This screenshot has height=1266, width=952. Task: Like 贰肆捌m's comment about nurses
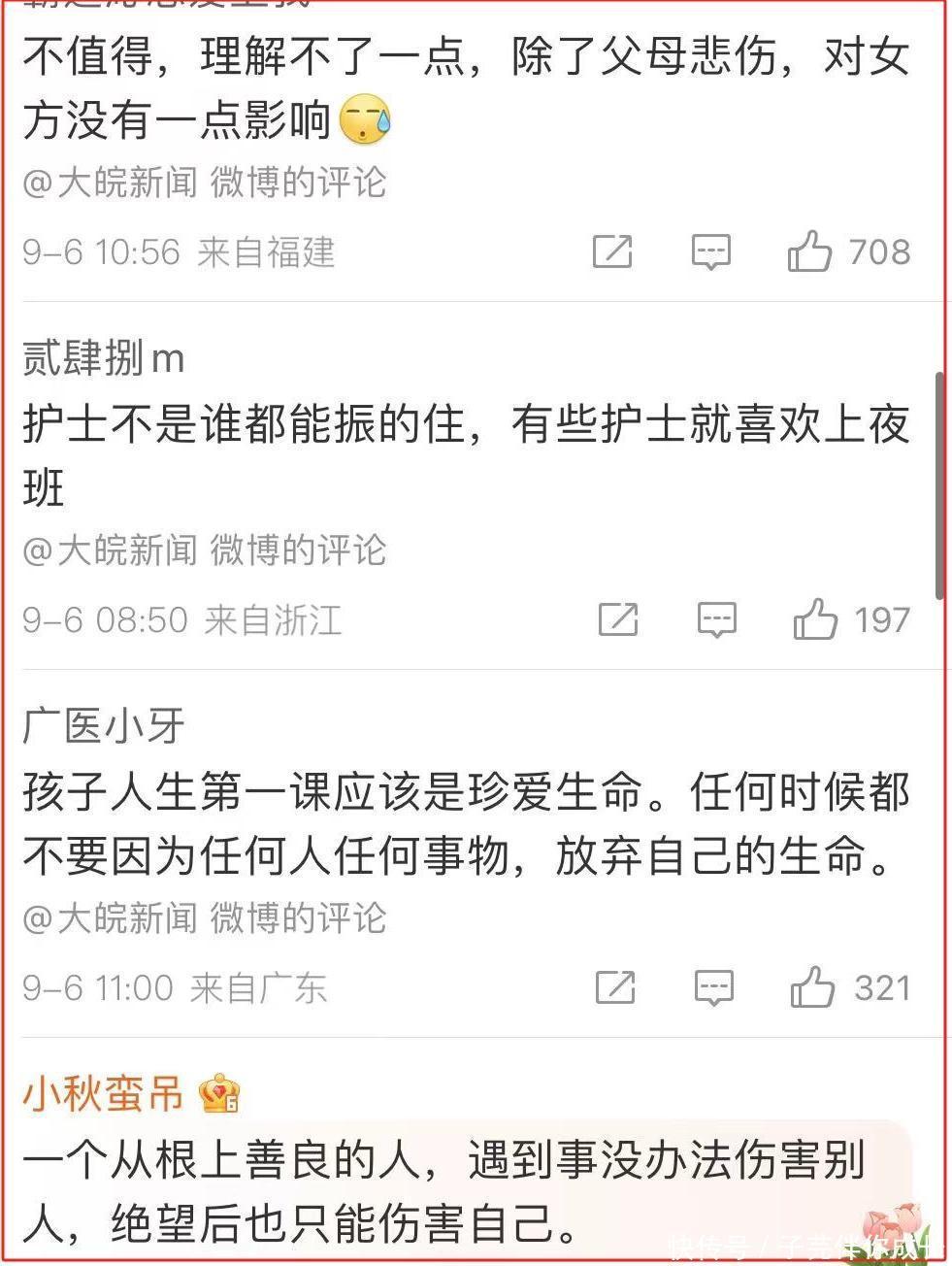coord(815,619)
